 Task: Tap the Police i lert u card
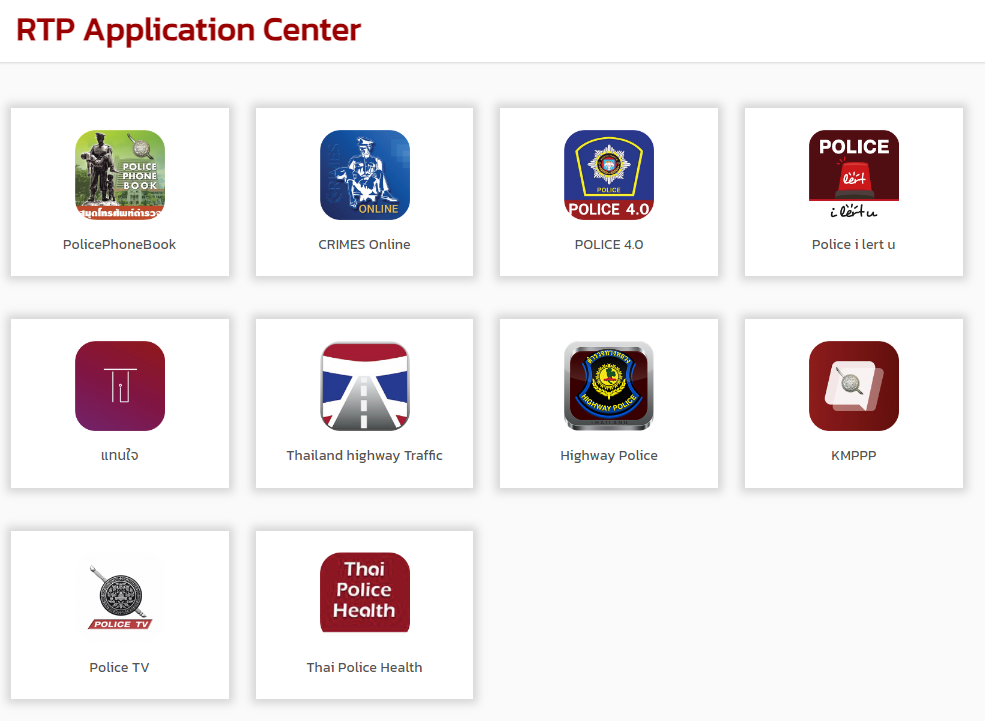[853, 192]
